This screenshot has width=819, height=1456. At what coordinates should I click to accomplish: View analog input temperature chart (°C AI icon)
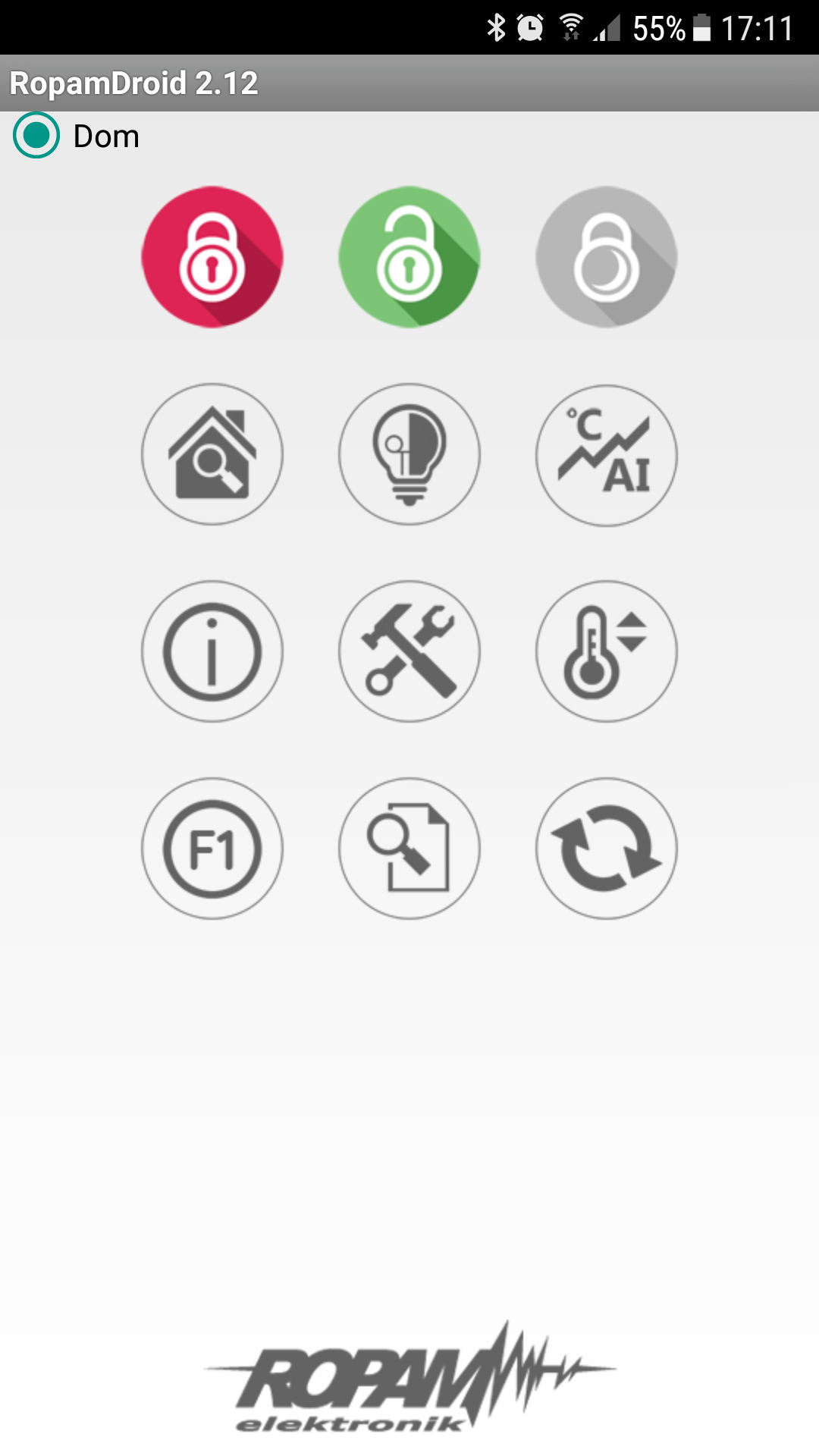tap(605, 453)
